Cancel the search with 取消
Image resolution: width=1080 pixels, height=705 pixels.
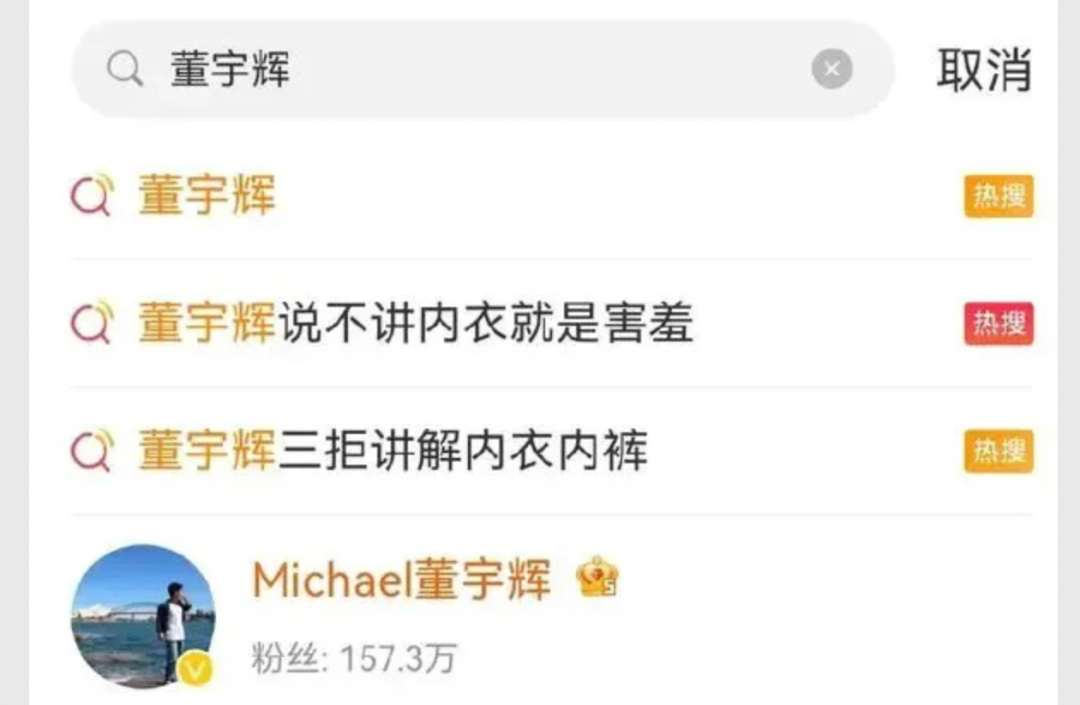point(983,70)
